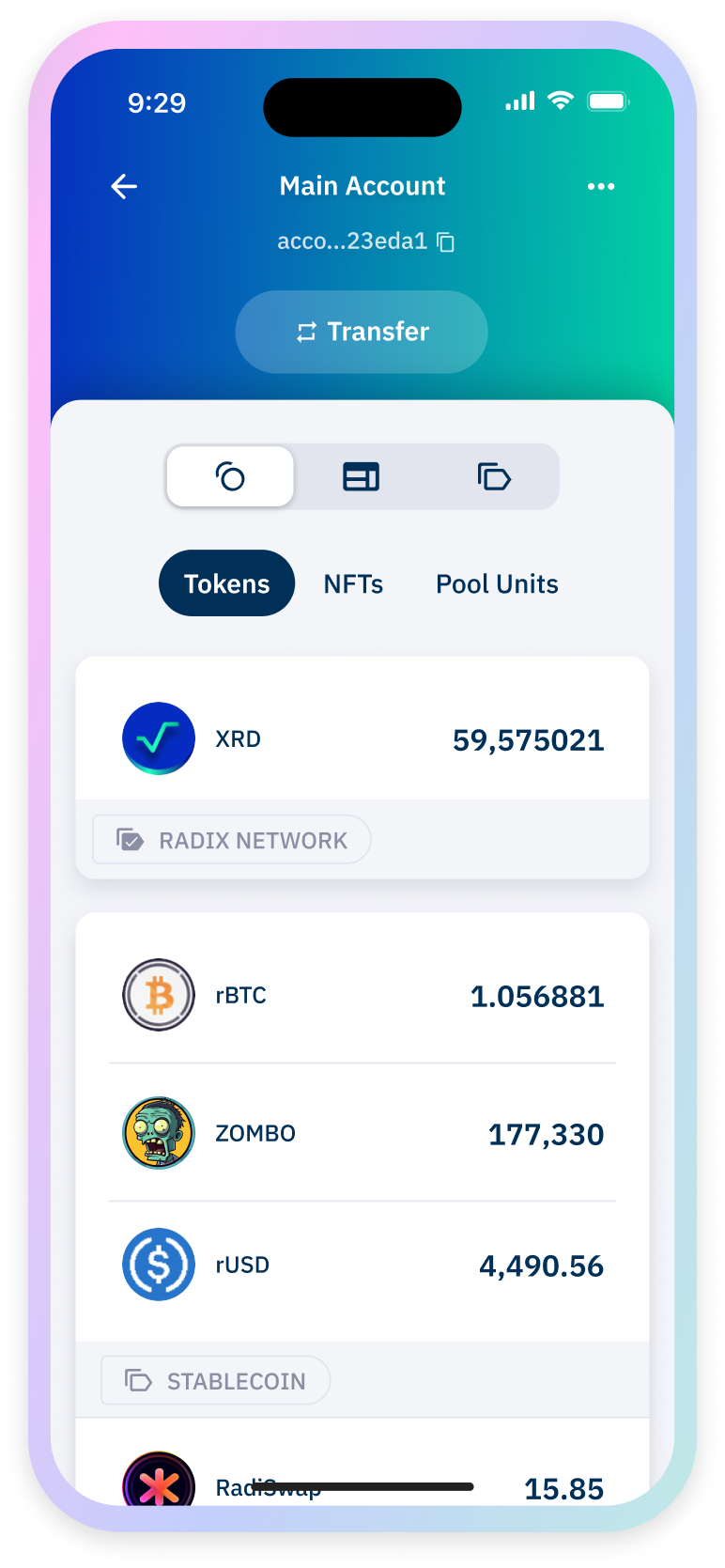Screen dimensions: 725x1568
Task: Tap the rUSD stablecoin logo
Action: point(159,1265)
